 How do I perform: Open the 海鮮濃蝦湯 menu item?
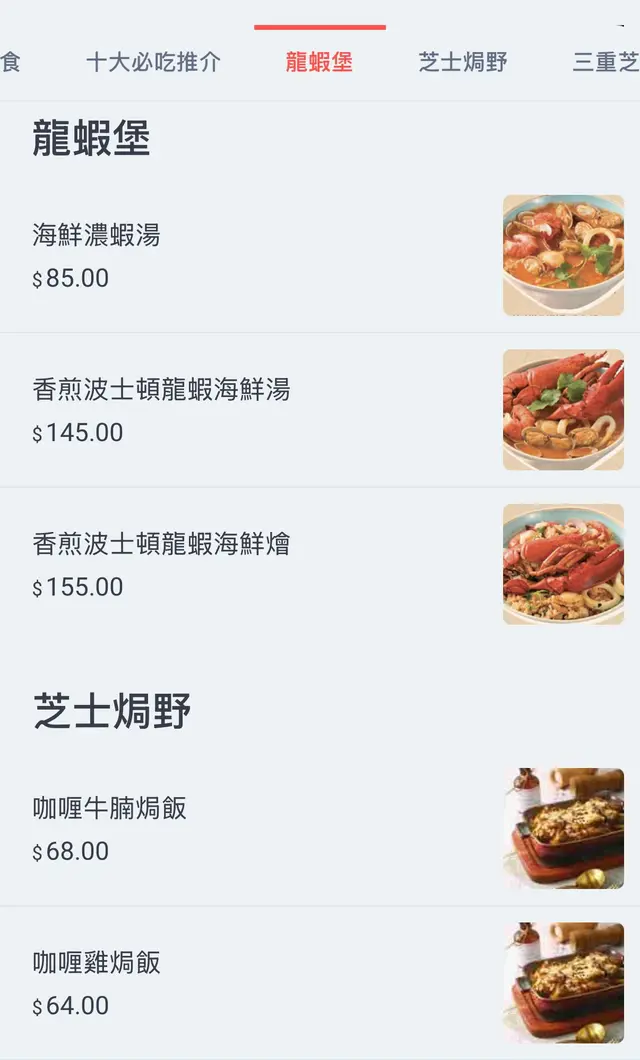(x=96, y=236)
